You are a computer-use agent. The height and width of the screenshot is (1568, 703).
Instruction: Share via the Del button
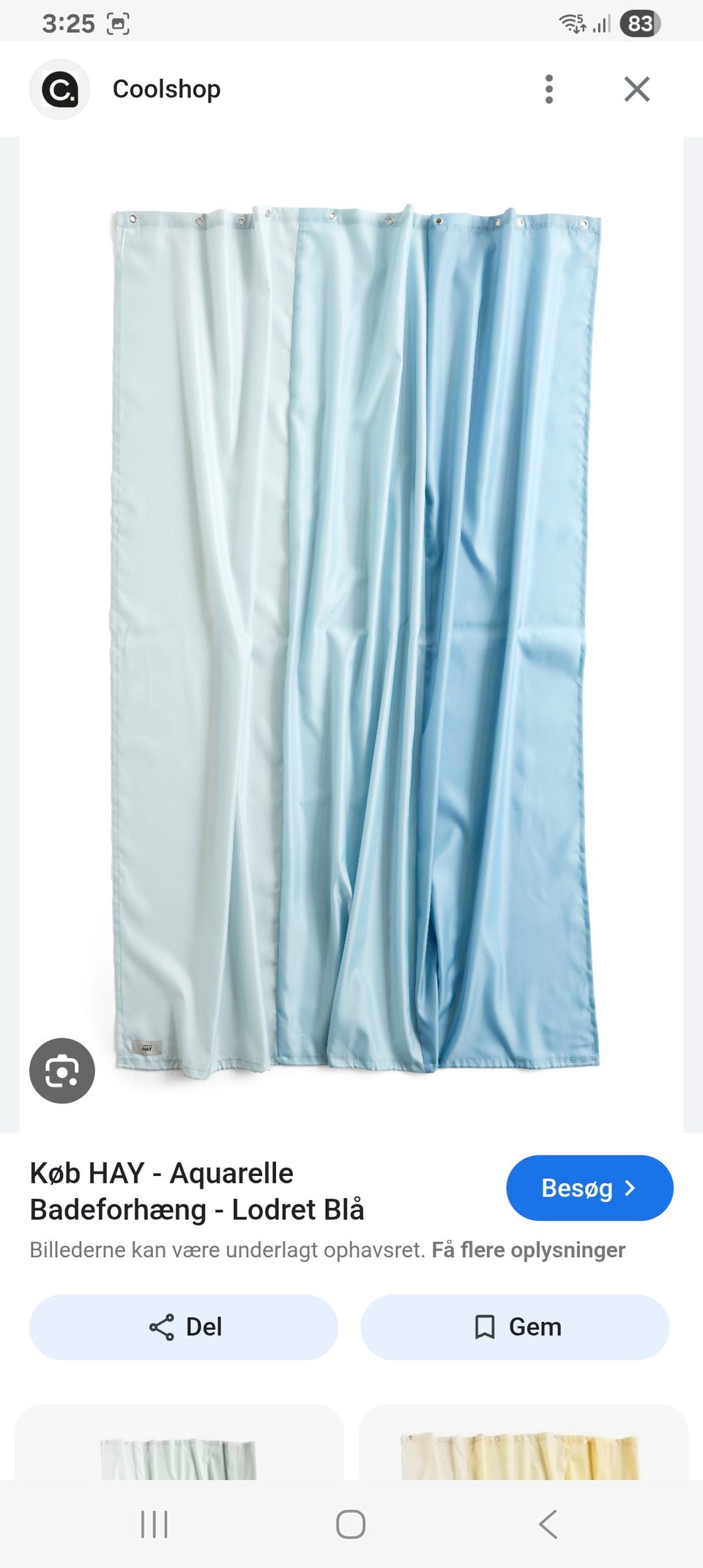pyautogui.click(x=184, y=1327)
